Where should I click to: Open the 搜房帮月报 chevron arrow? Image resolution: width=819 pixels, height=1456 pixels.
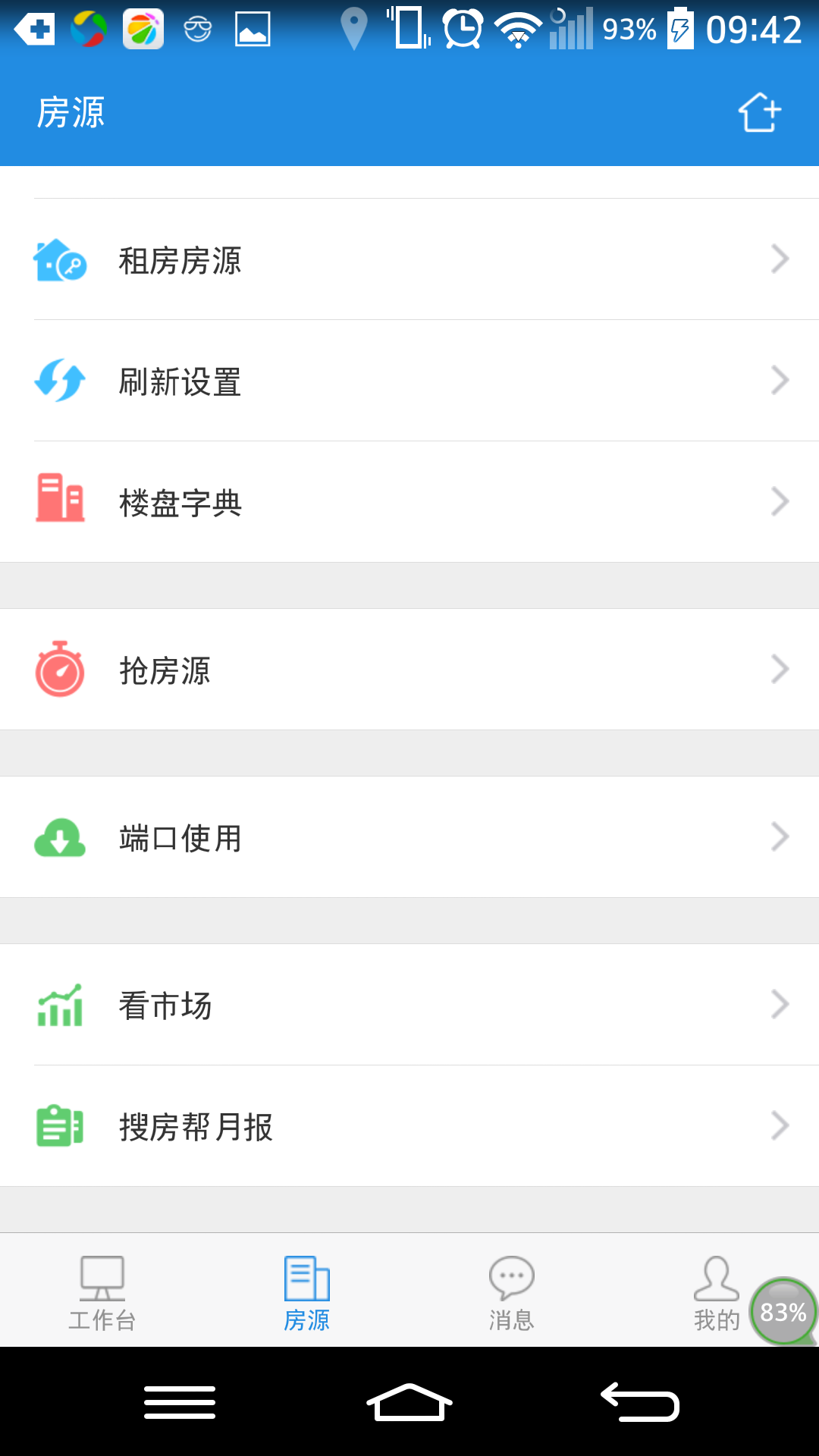tap(781, 1127)
